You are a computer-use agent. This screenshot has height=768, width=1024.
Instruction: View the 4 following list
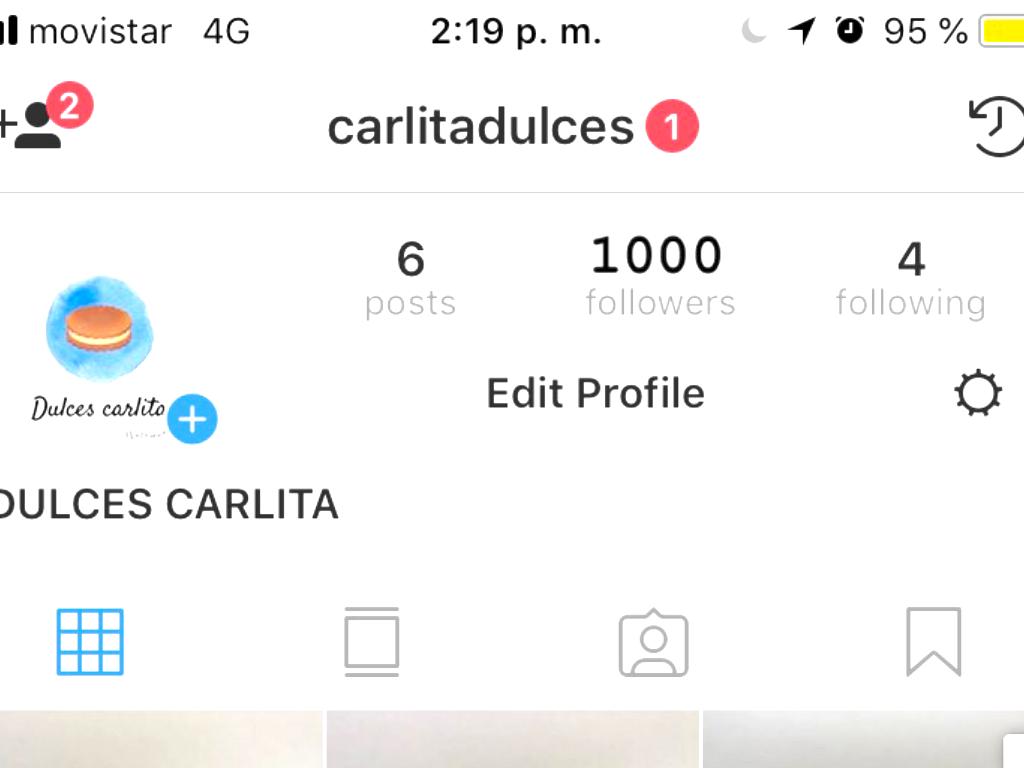(x=910, y=277)
